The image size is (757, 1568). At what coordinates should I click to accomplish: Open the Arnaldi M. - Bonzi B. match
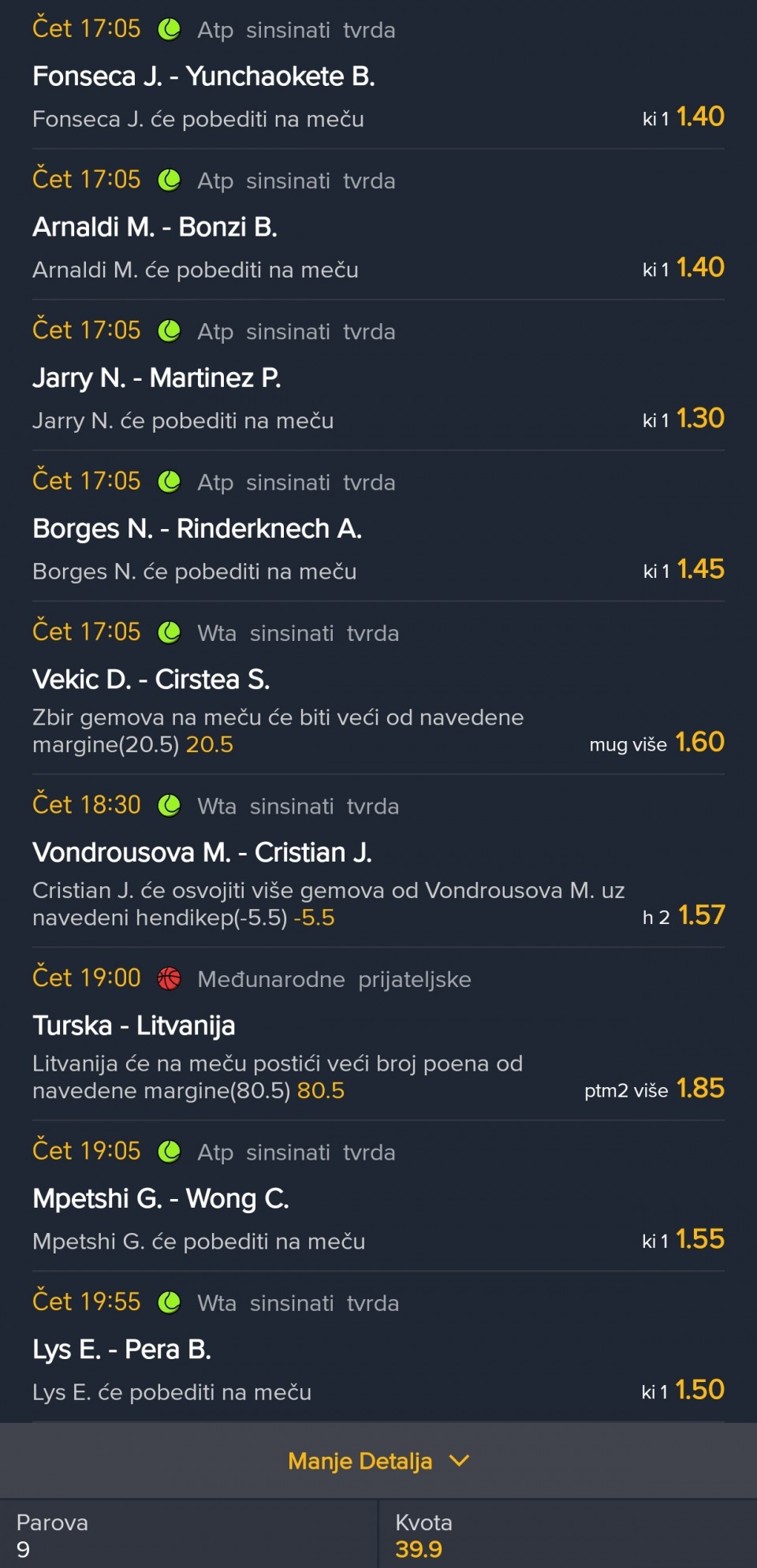pos(155,227)
